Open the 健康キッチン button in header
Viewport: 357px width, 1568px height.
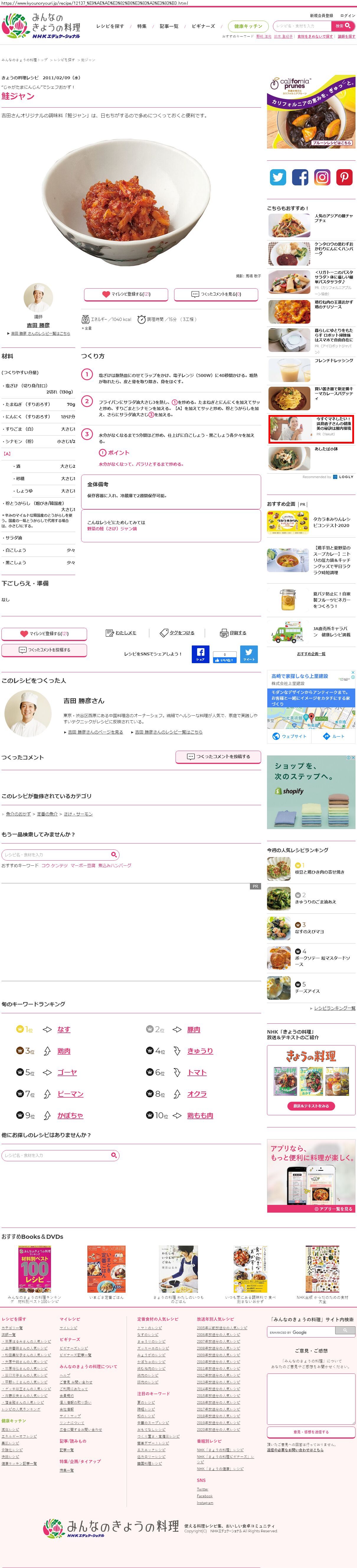click(x=248, y=26)
